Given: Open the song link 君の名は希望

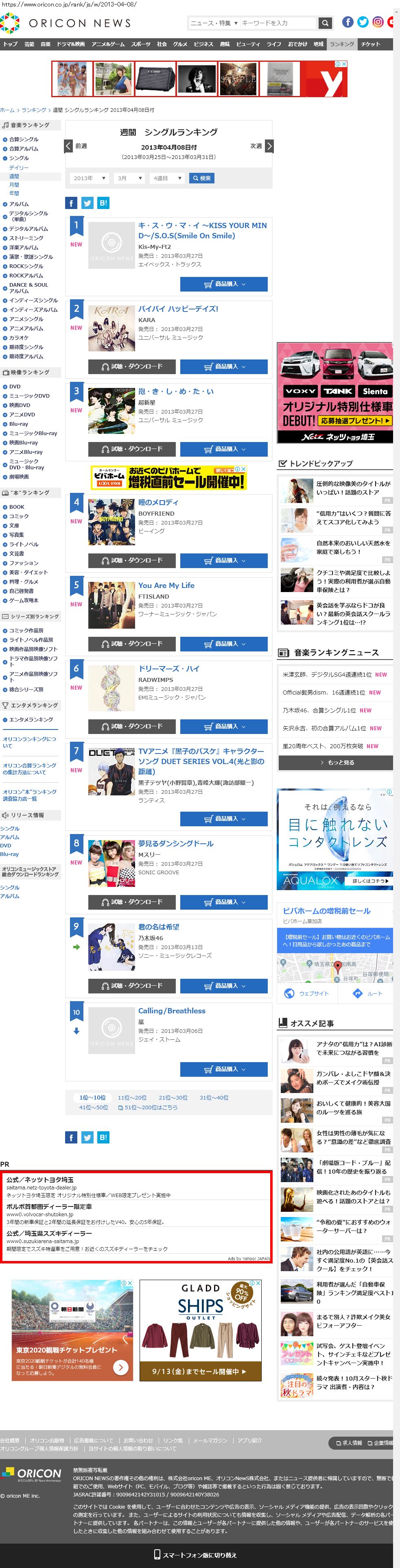Looking at the screenshot, I should [x=158, y=927].
